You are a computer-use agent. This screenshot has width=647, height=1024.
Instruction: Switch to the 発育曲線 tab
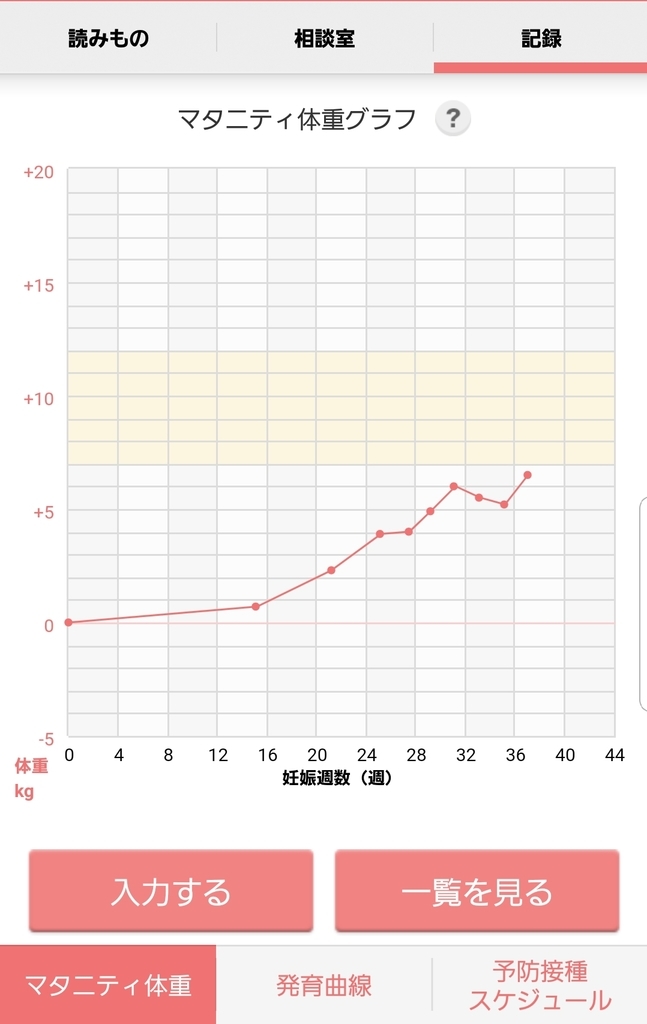click(x=324, y=985)
